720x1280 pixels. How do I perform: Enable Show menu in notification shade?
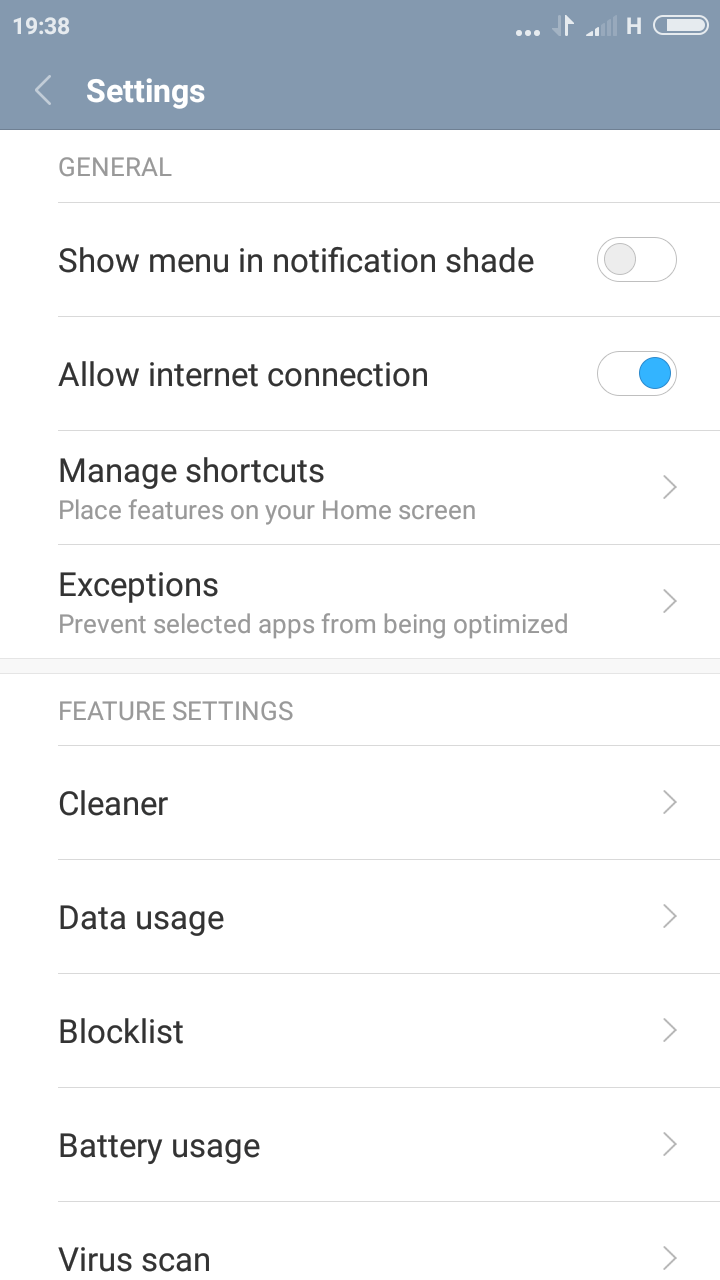[636, 260]
